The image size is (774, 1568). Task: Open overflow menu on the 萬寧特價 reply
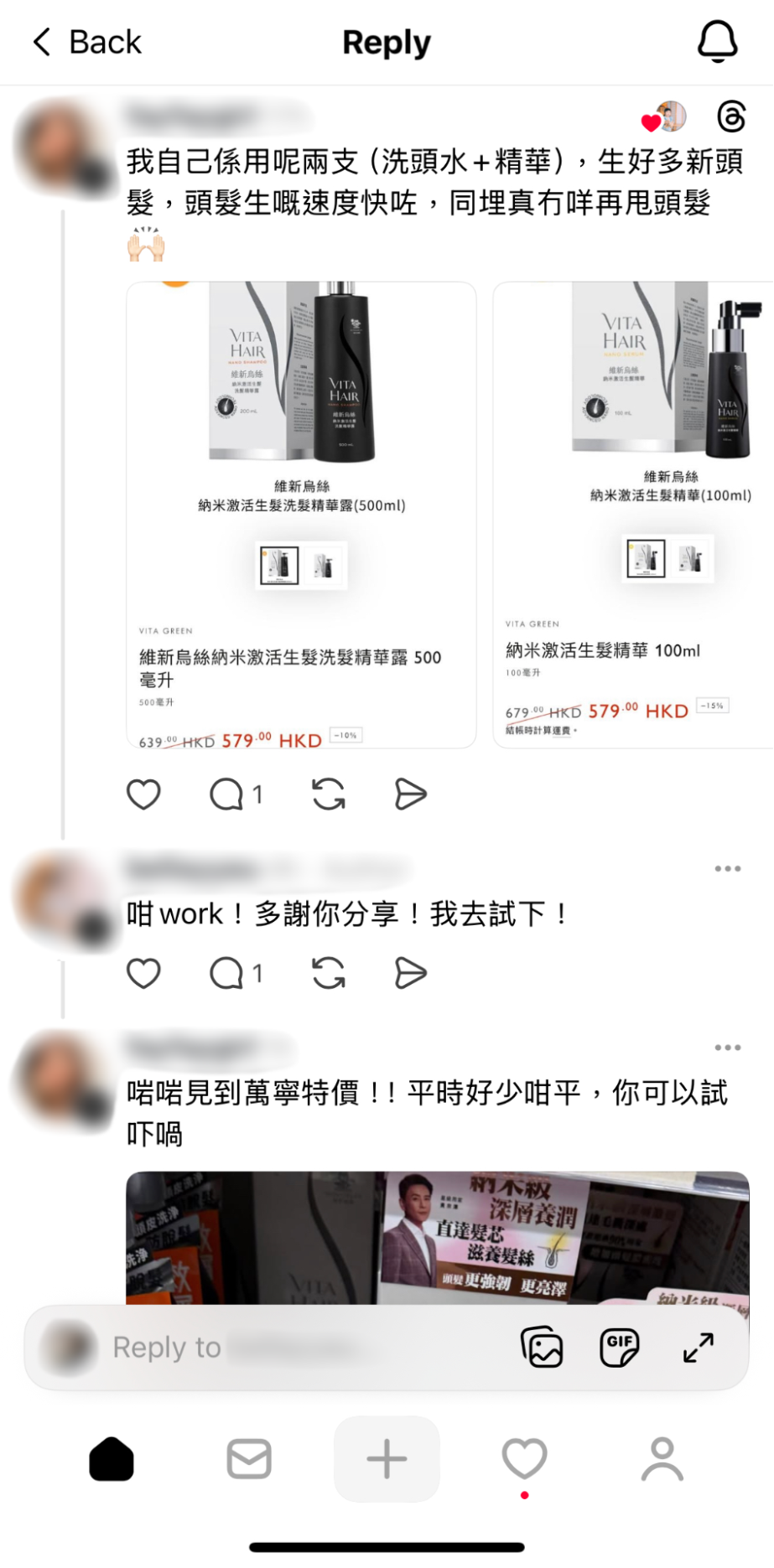pos(727,1048)
